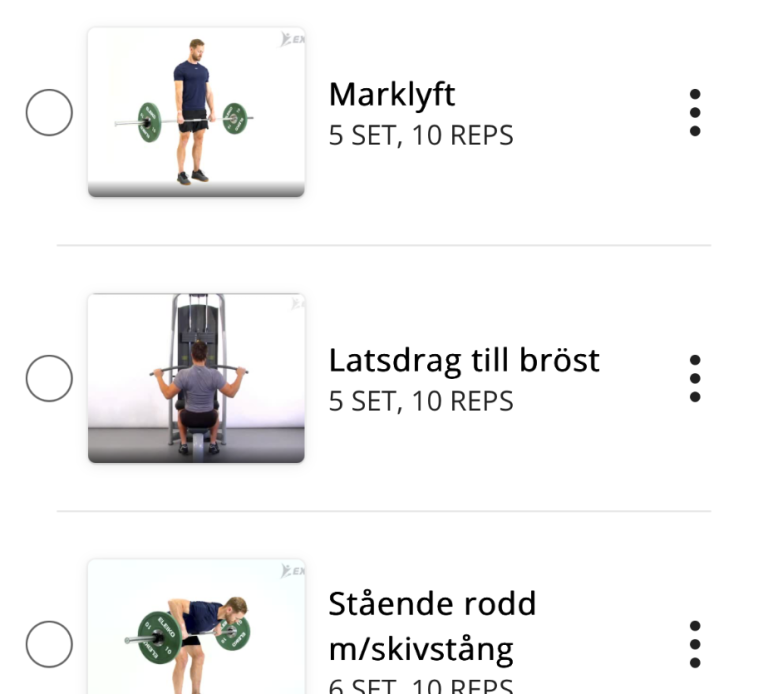Screen dimensions: 768x694
Task: Mark Latsdrag till bröst as completed
Action: click(49, 379)
